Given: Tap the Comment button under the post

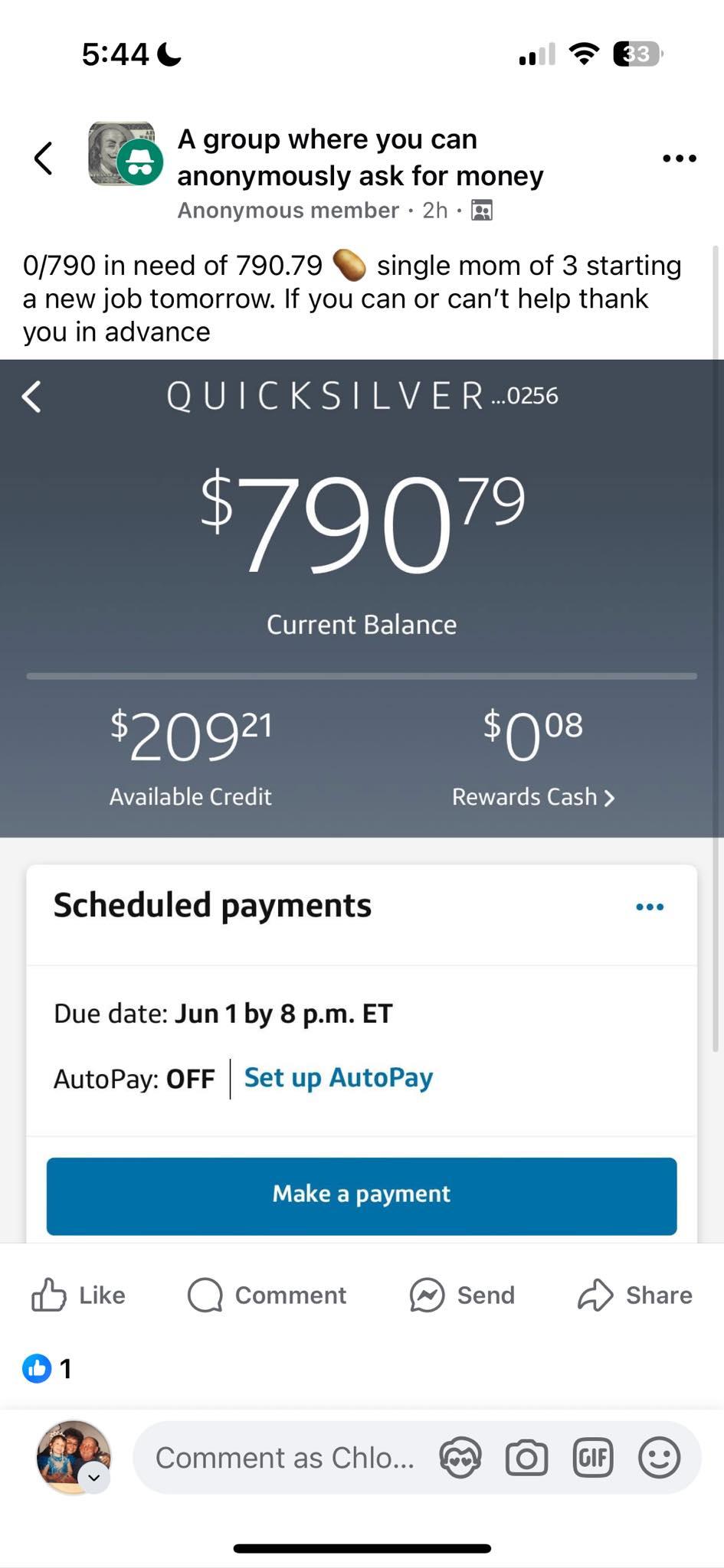Looking at the screenshot, I should click(267, 1295).
